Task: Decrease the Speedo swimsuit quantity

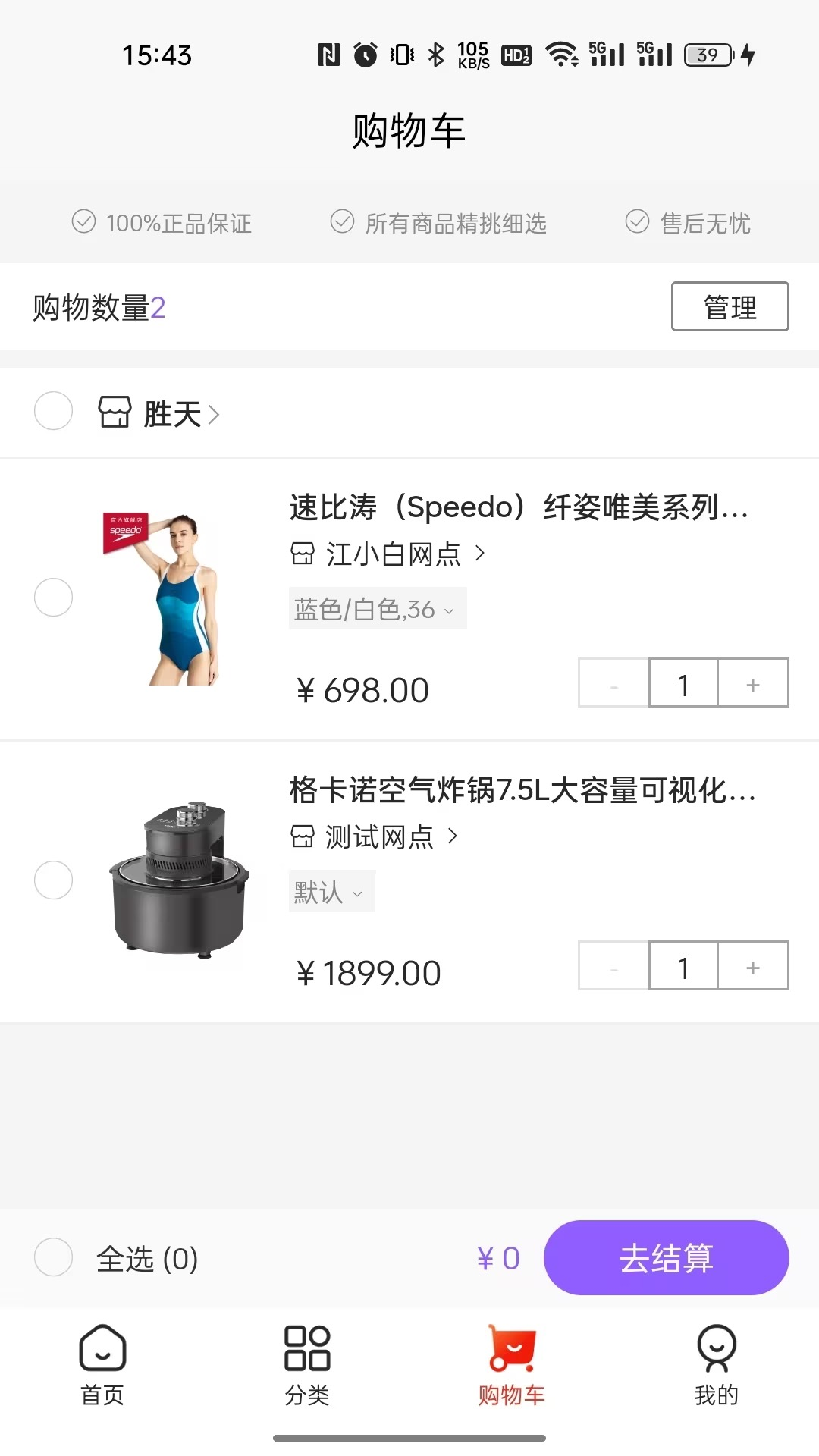Action: pos(613,684)
